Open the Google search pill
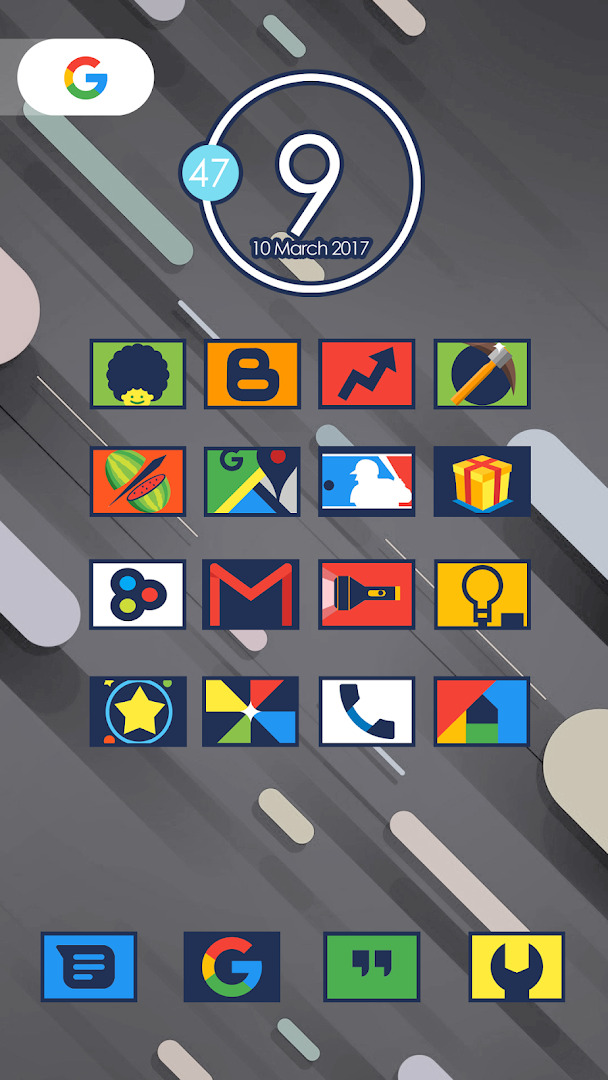Viewport: 608px width, 1080px height. [x=85, y=76]
